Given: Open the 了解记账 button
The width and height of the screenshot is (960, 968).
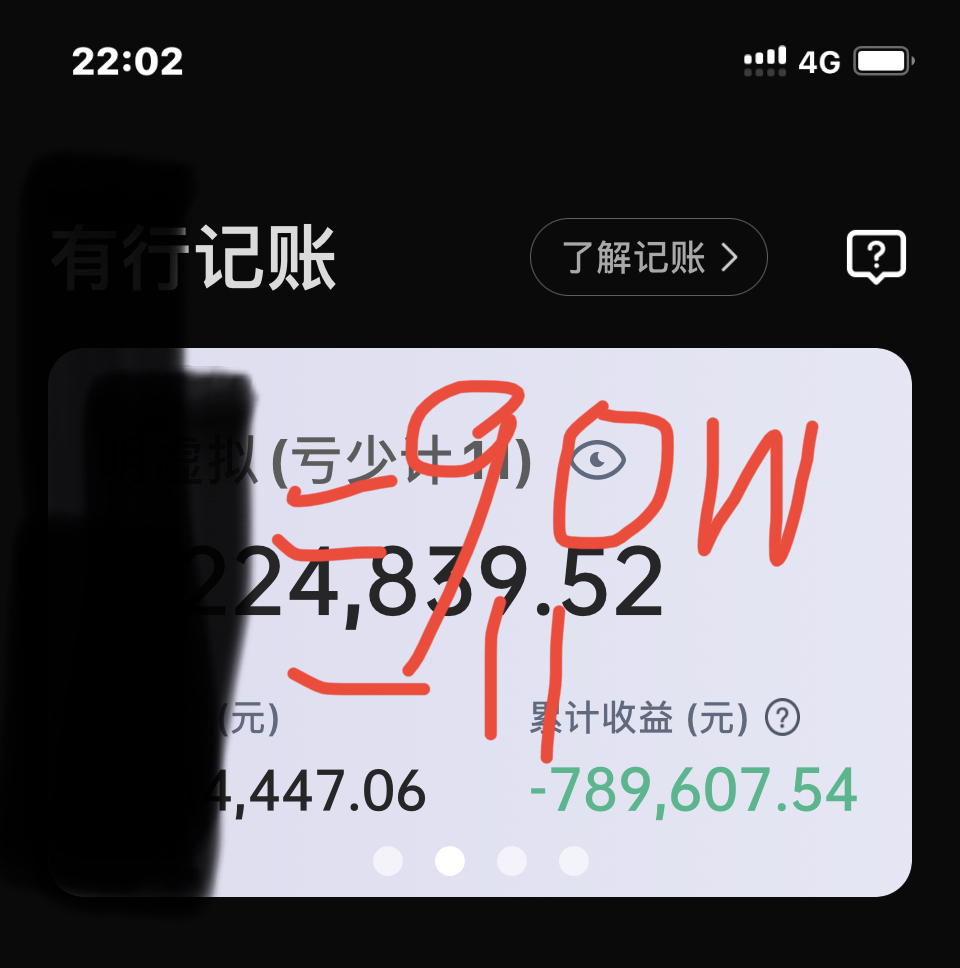Looking at the screenshot, I should pos(648,258).
